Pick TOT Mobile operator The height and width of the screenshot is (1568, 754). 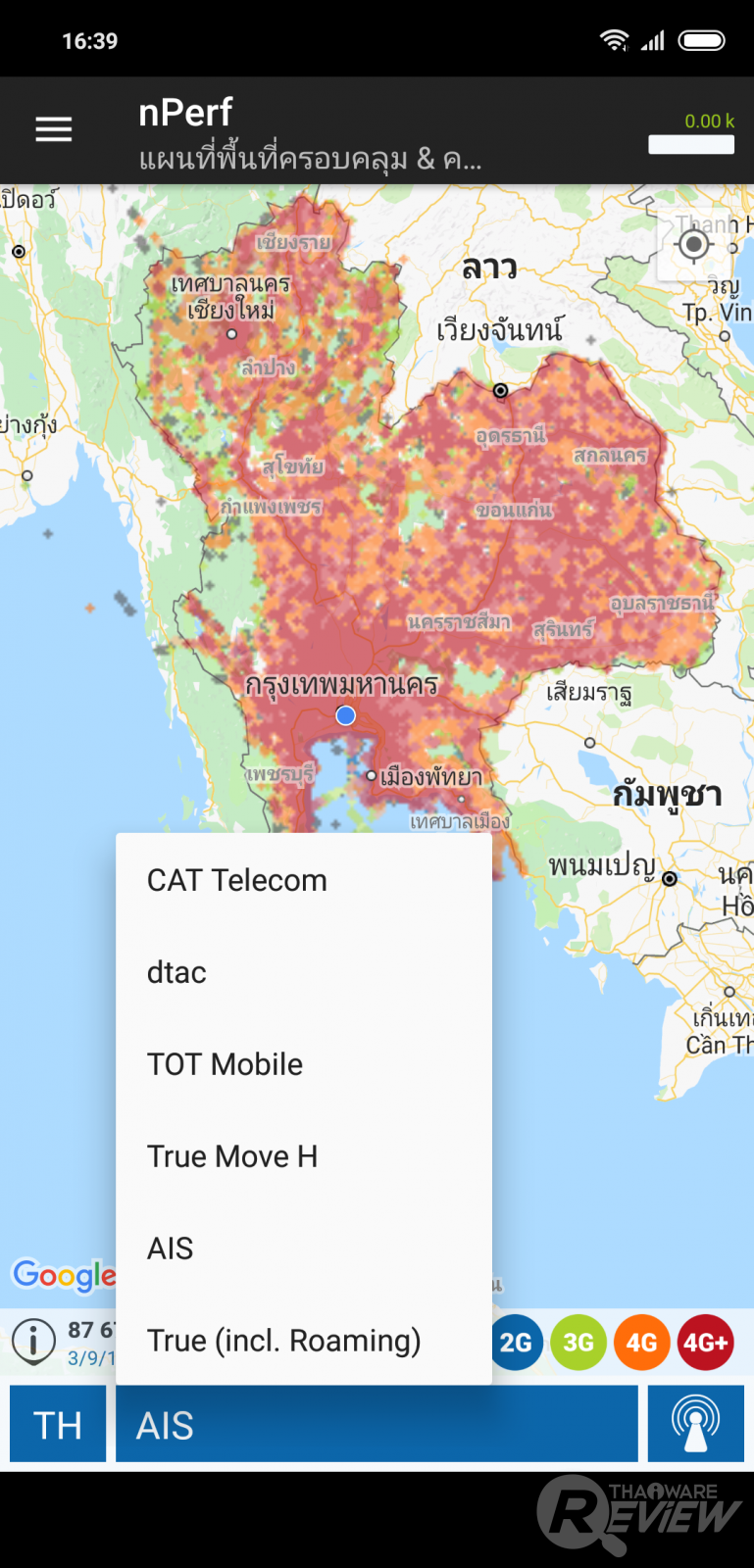pos(226,1064)
